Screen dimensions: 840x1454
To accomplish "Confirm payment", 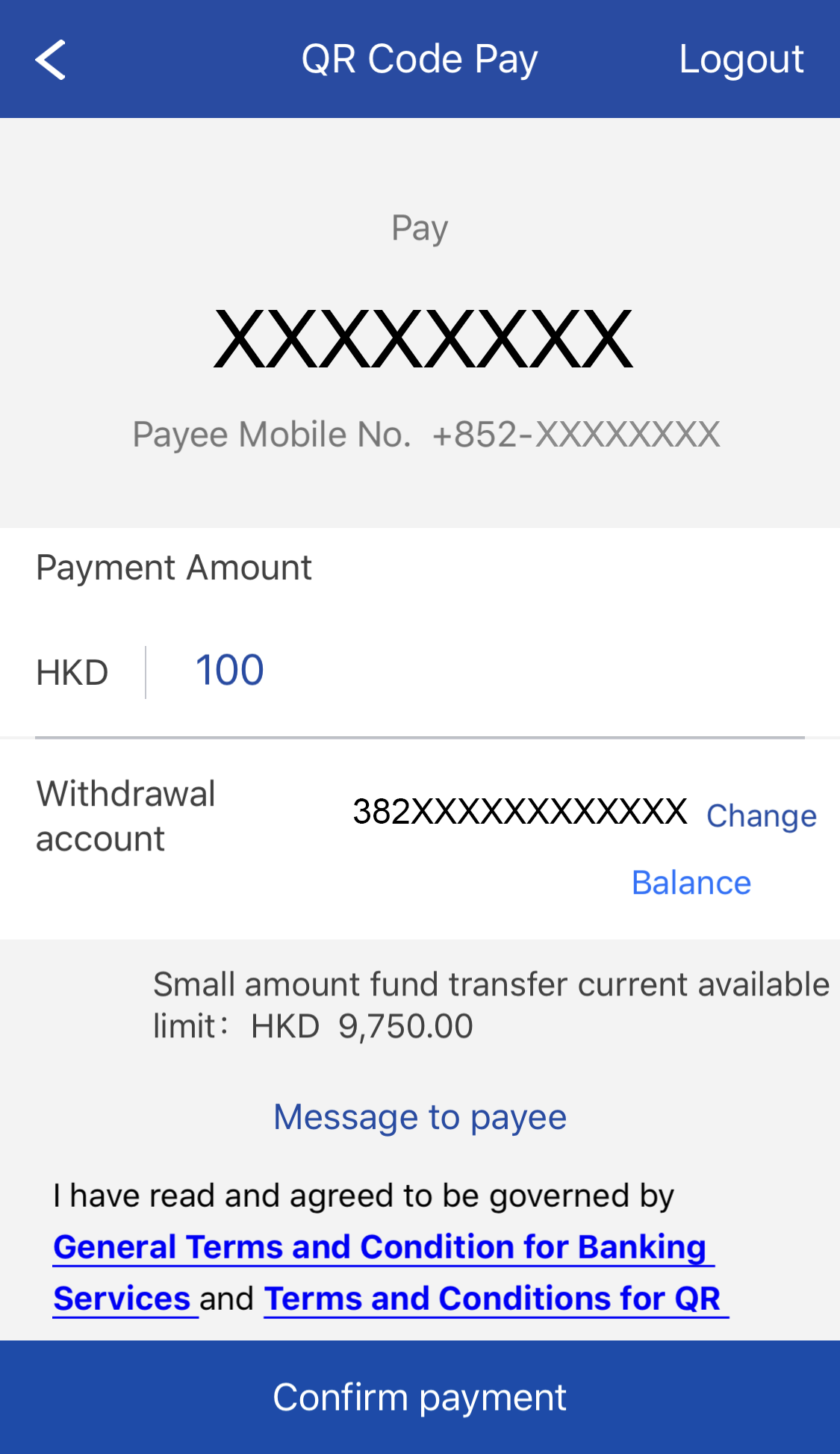I will tap(420, 1397).
